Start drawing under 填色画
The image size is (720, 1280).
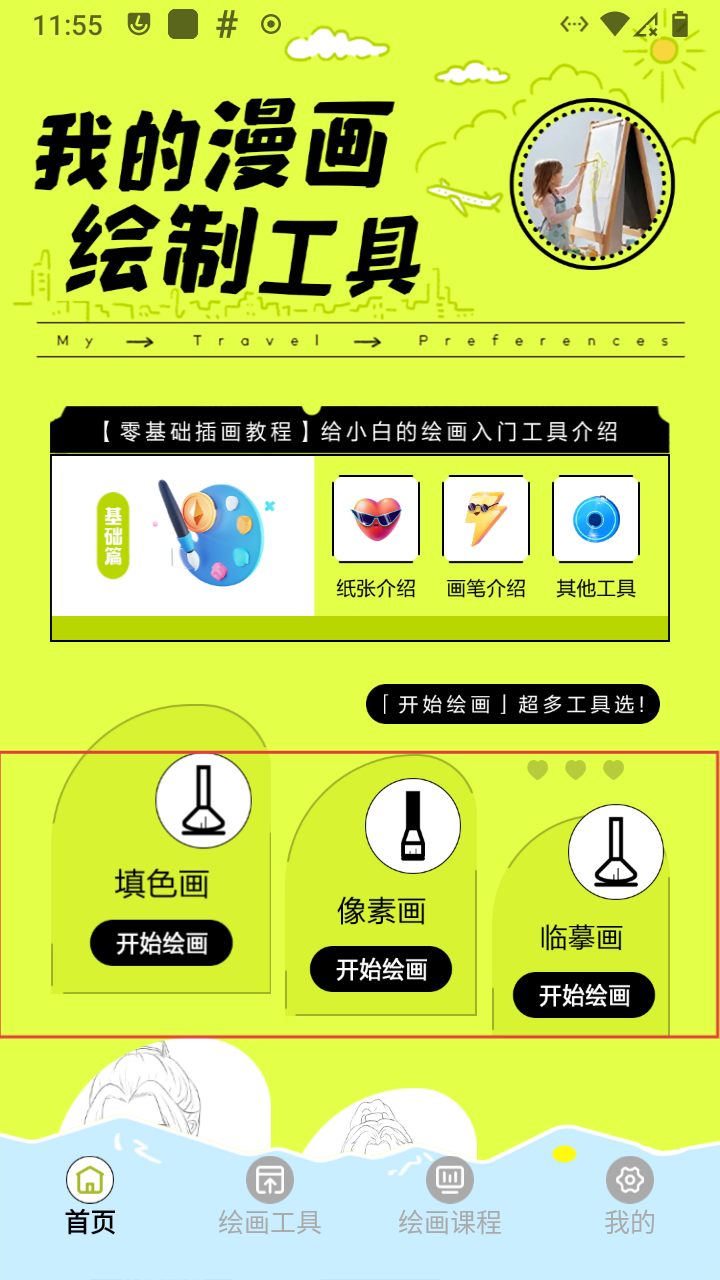(x=161, y=943)
